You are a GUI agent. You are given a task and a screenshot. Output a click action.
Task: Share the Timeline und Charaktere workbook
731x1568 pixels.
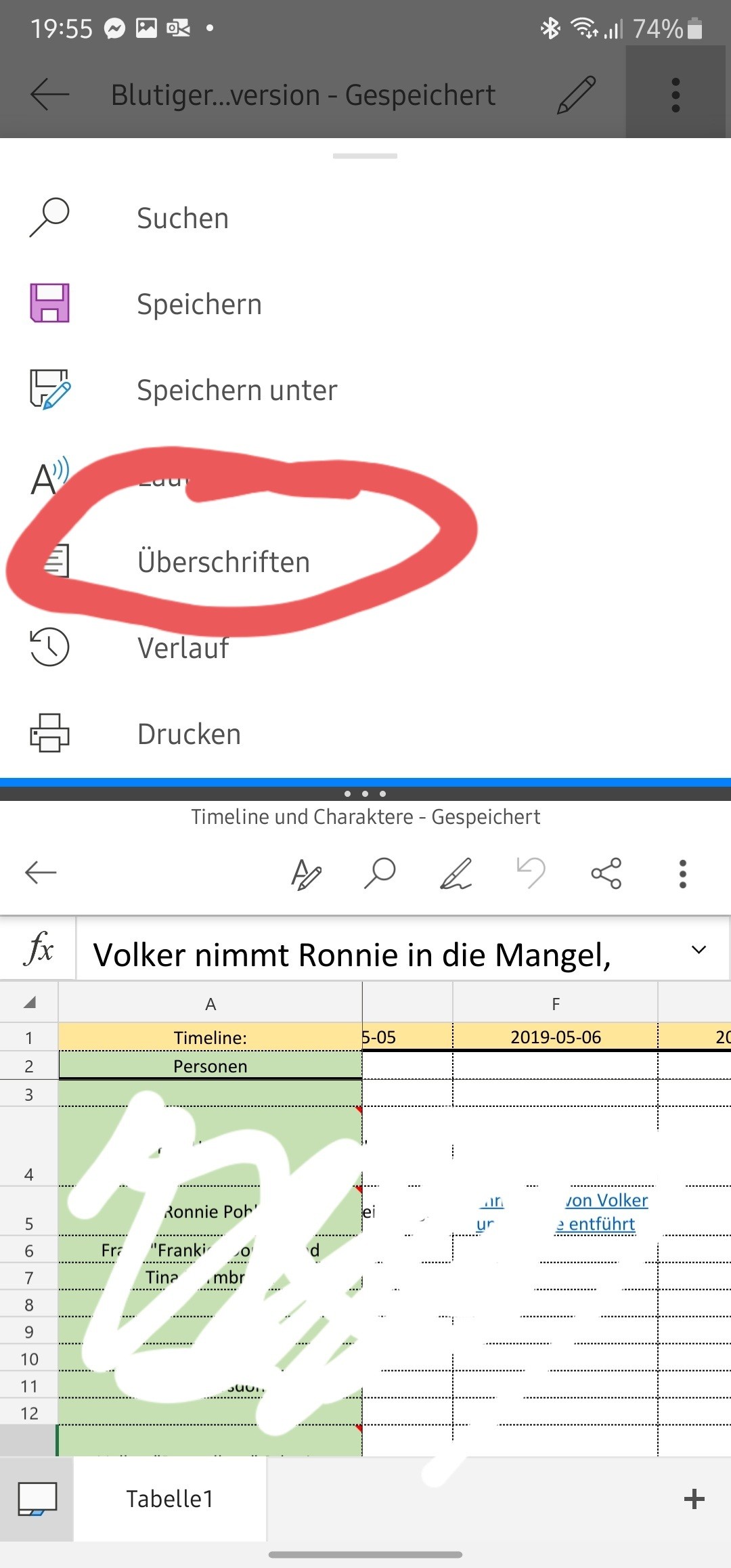pyautogui.click(x=606, y=873)
